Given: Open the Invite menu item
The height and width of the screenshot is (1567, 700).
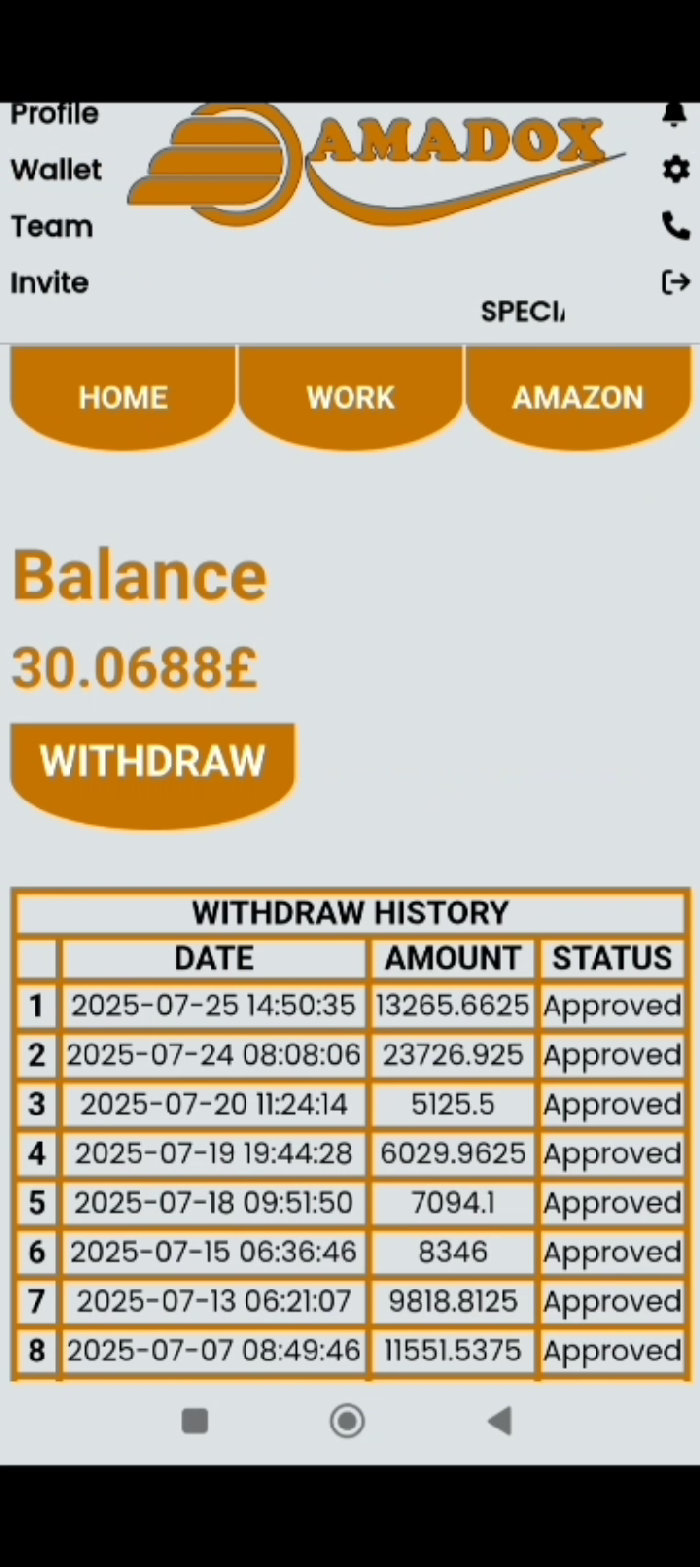Looking at the screenshot, I should pos(50,283).
